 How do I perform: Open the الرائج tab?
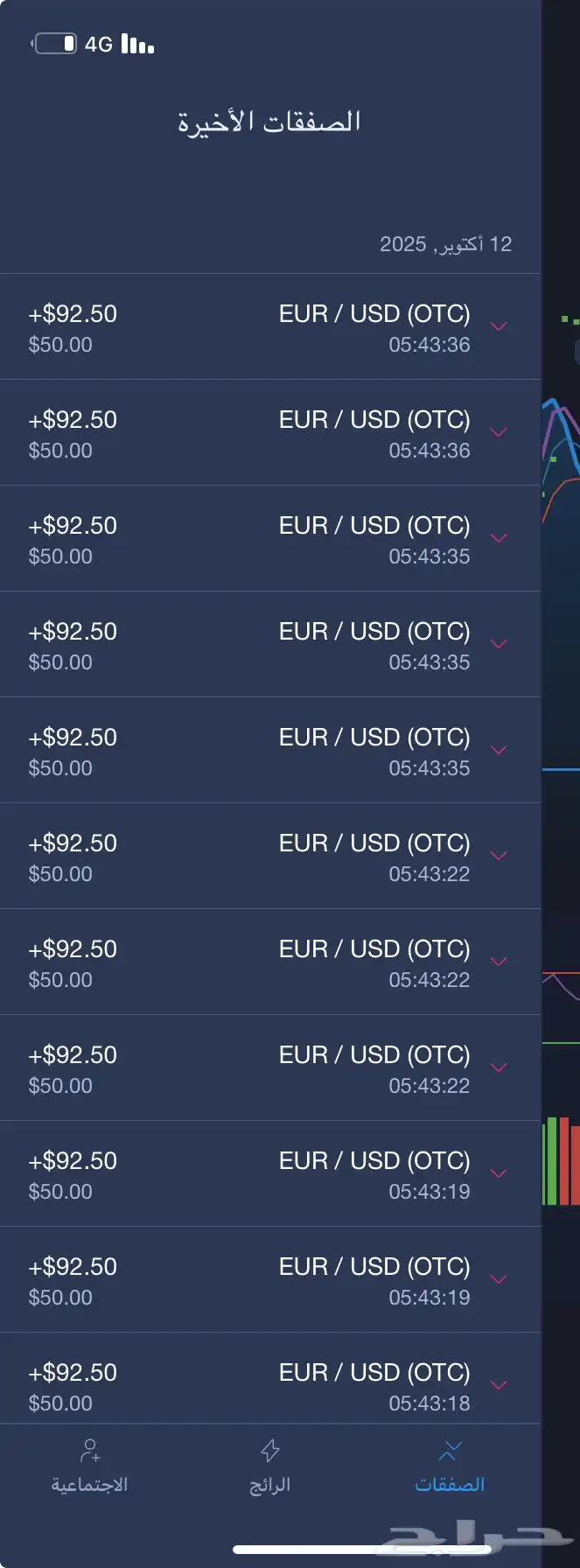tap(269, 1466)
